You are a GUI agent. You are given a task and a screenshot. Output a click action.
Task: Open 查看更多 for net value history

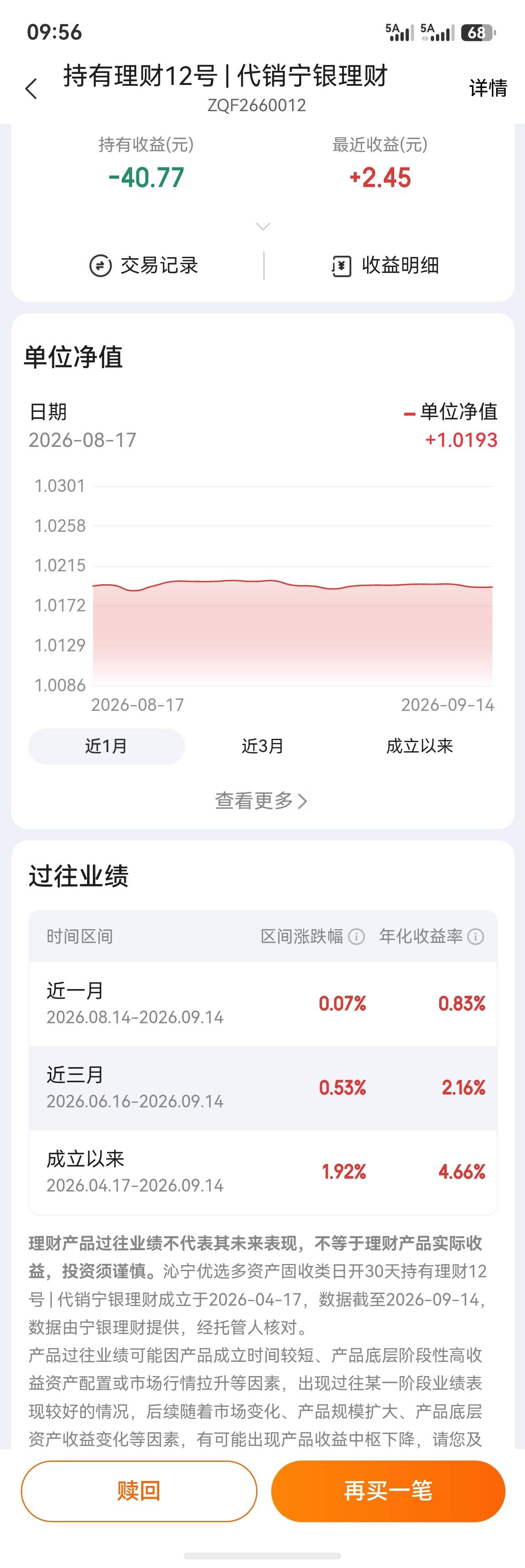[x=261, y=800]
